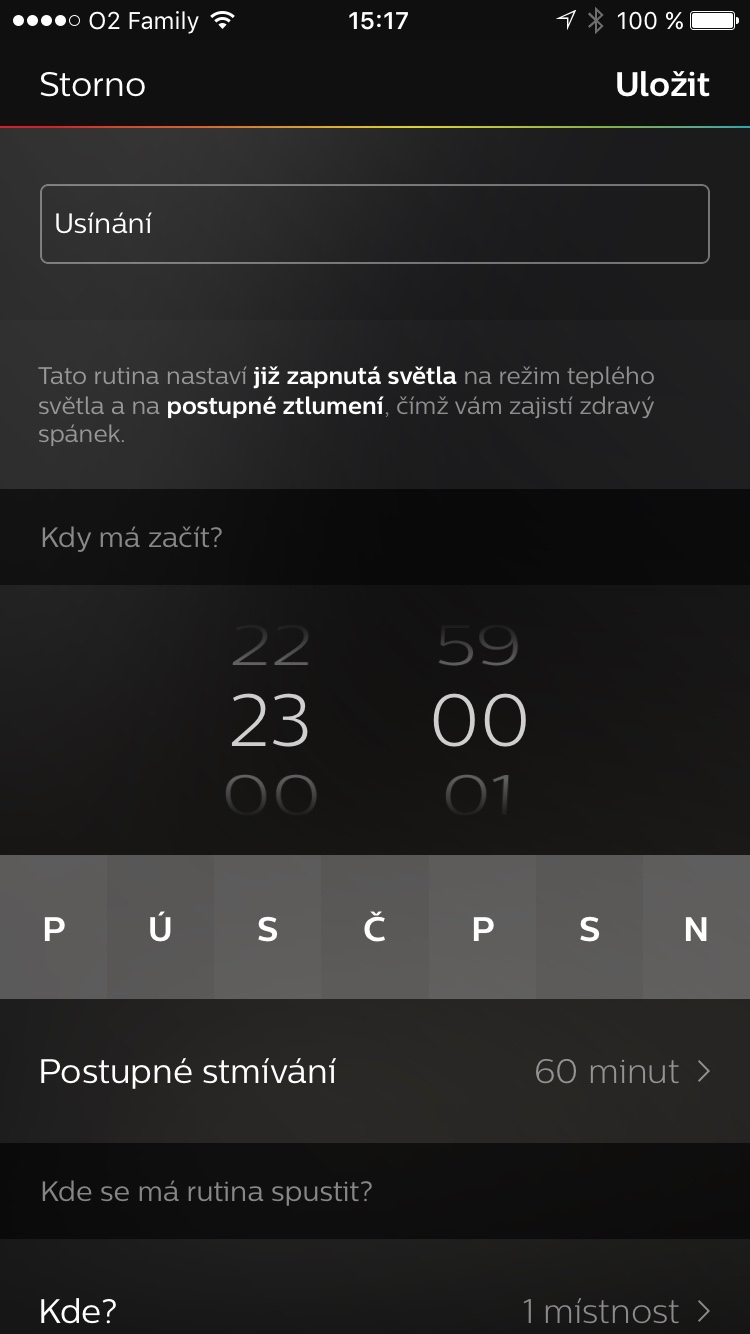Image resolution: width=750 pixels, height=1334 pixels.
Task: Toggle the Saturday S day before N
Action: tap(589, 928)
